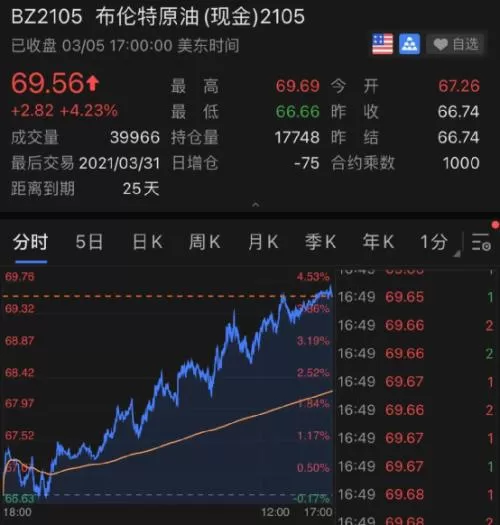500x525 pixels.
Task: Add BZ2105 to 自选 watchlist
Action: tap(455, 44)
